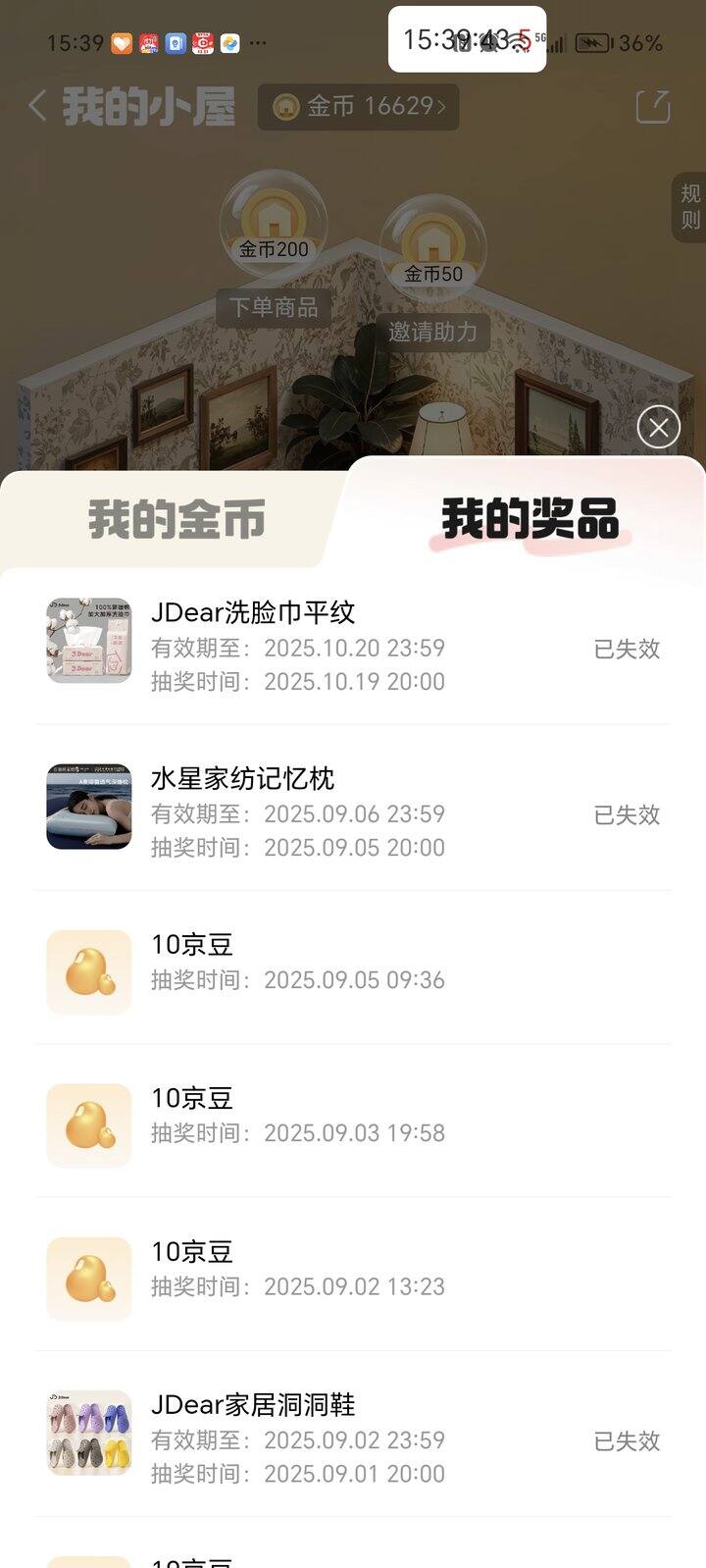Screen dimensions: 706x1568
Task: Collect the 金币50 bubble for 邀请助力
Action: click(432, 245)
